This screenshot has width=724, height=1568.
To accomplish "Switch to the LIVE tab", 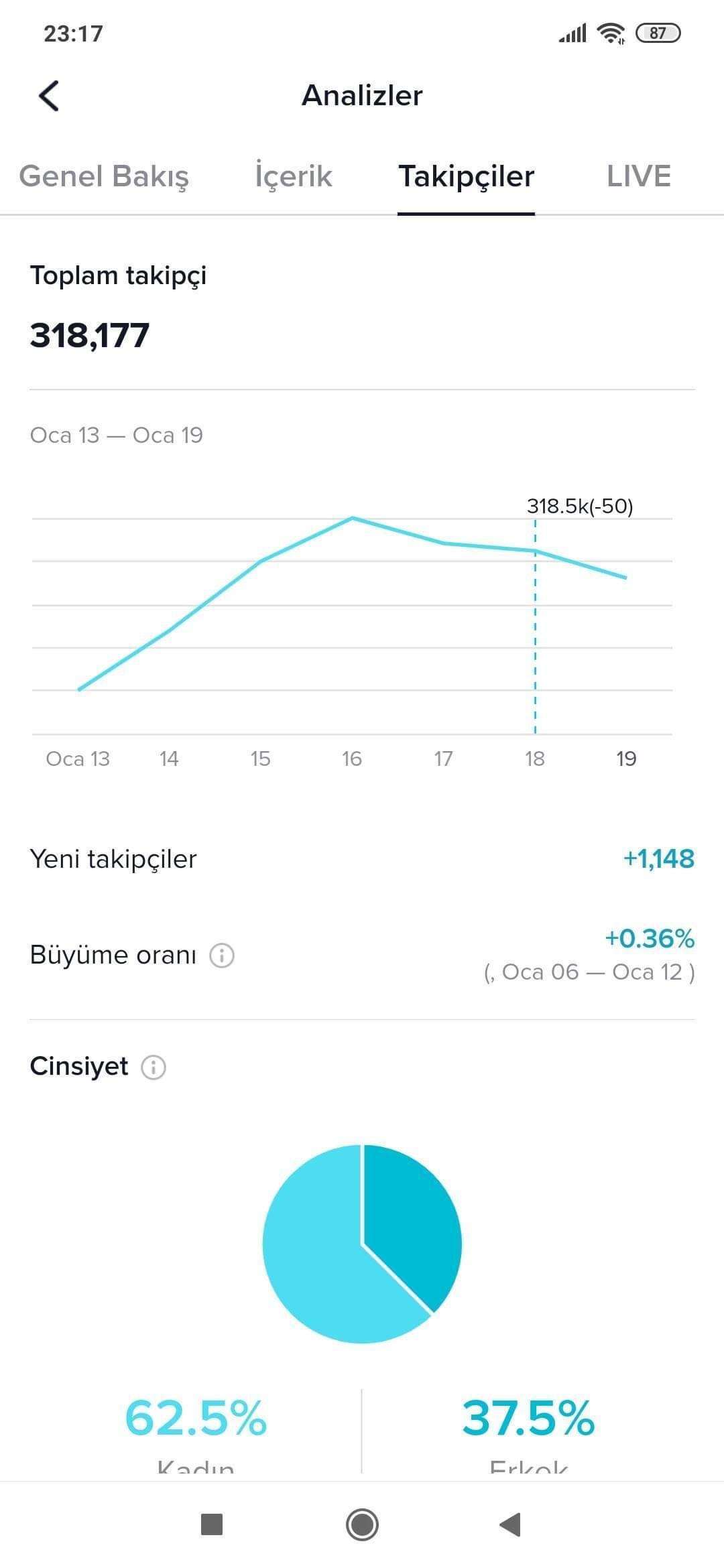I will coord(639,176).
